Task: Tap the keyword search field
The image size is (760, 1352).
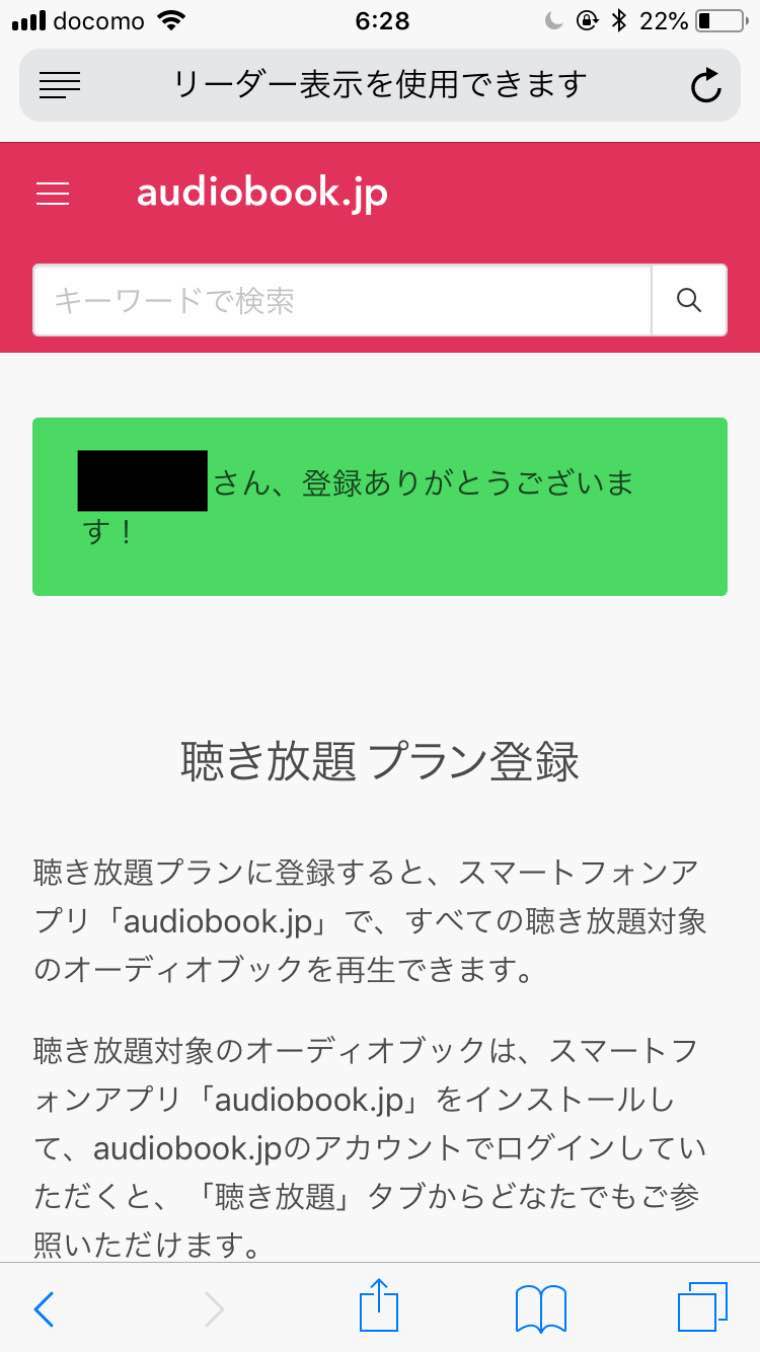Action: point(340,301)
